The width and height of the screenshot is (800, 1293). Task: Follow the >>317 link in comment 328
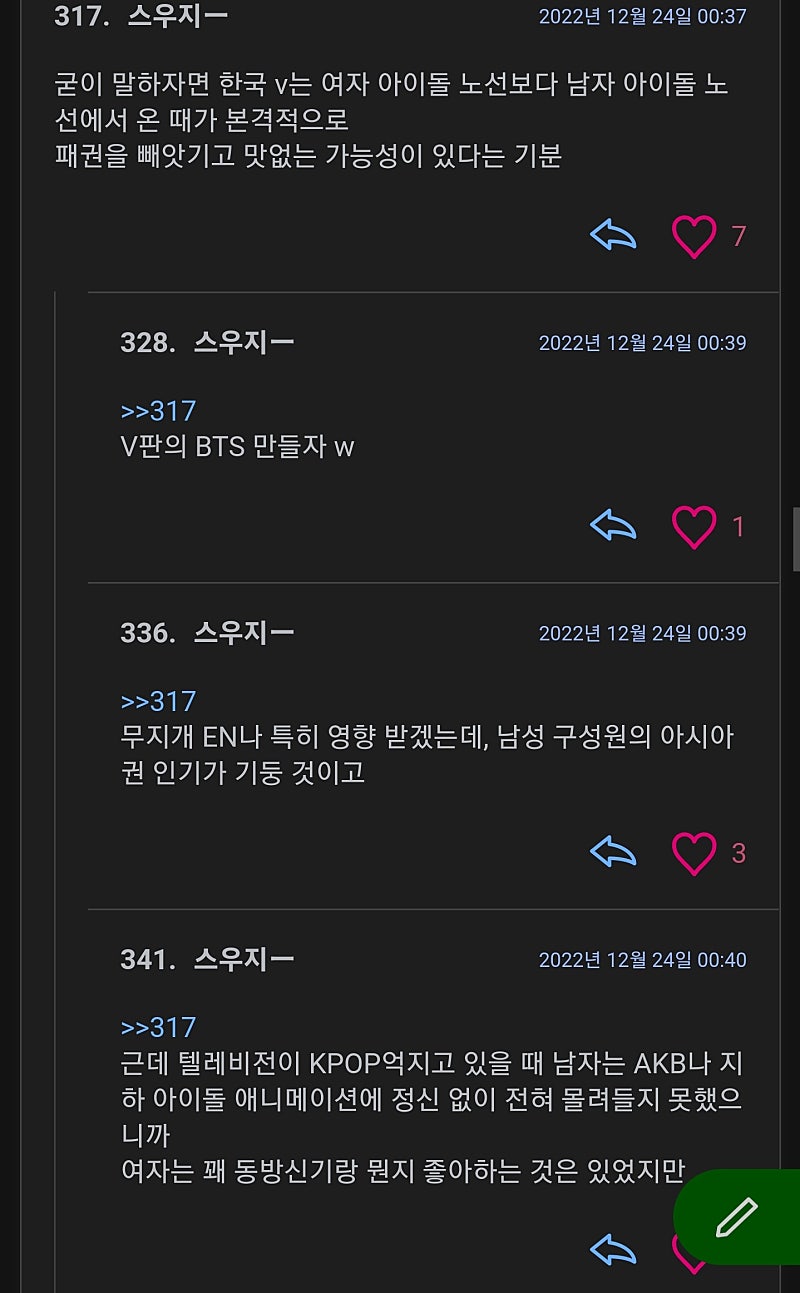158,411
